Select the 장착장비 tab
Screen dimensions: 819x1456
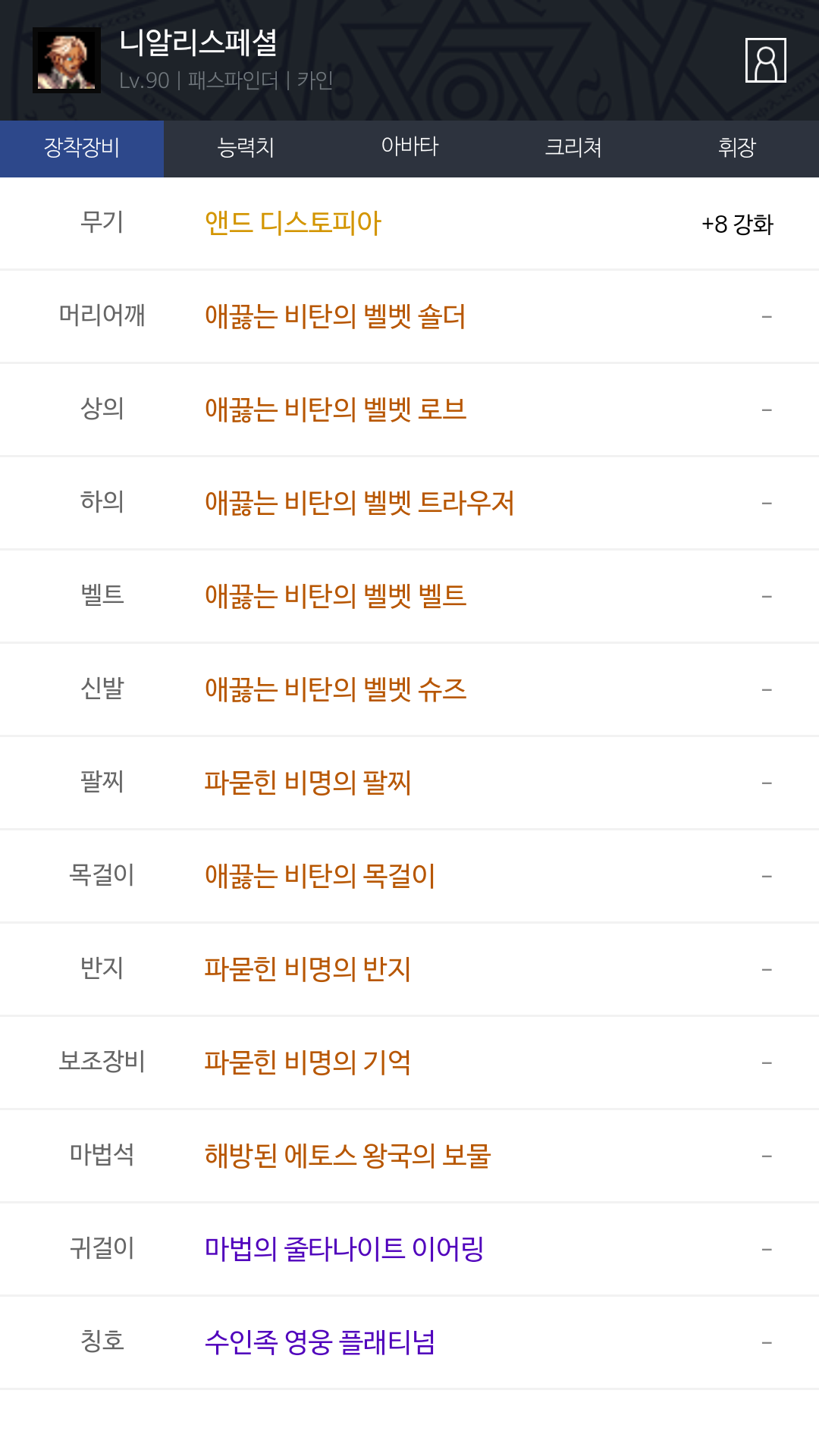[x=82, y=149]
